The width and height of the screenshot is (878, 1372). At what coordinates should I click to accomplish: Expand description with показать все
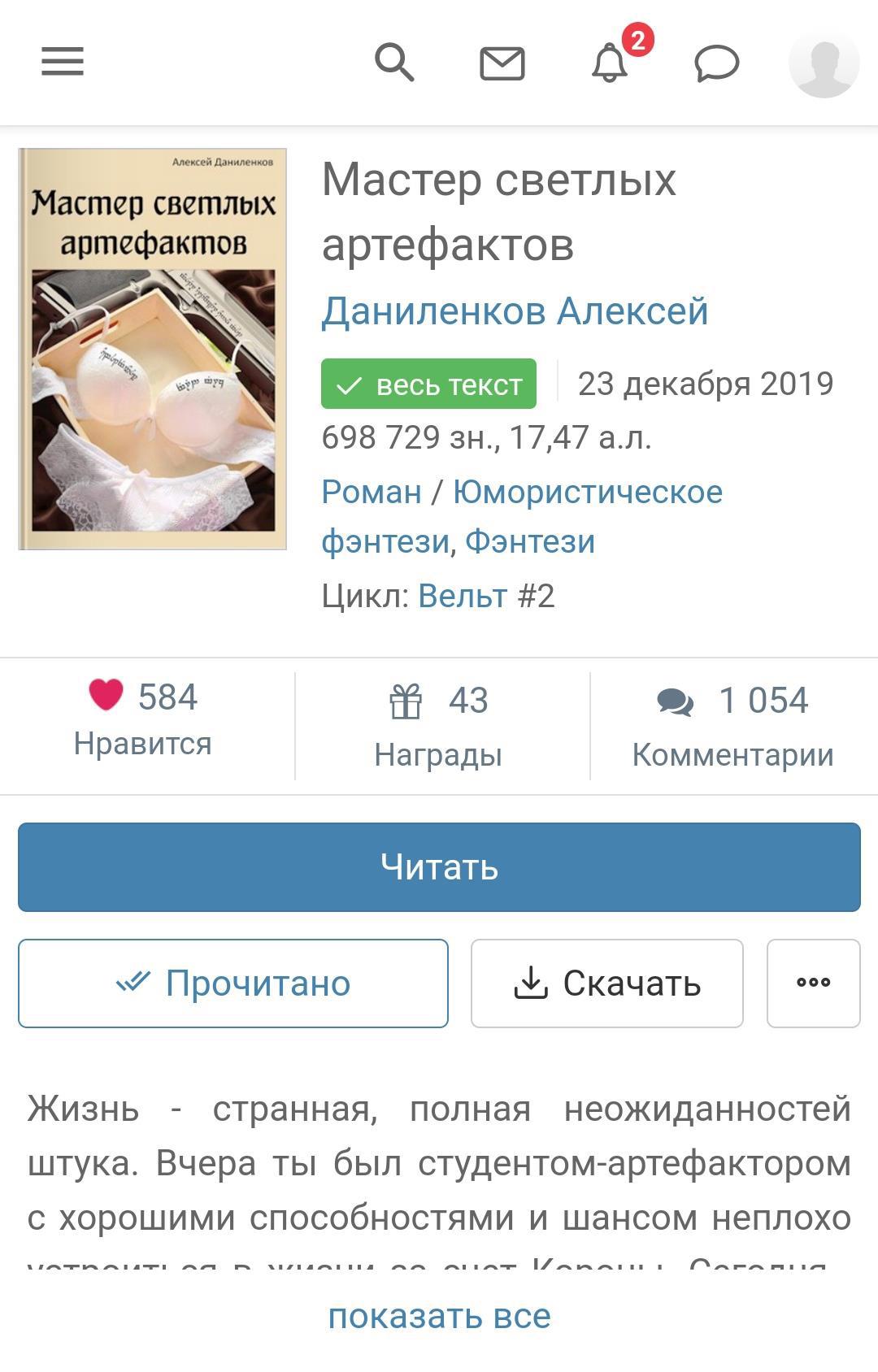click(439, 1316)
